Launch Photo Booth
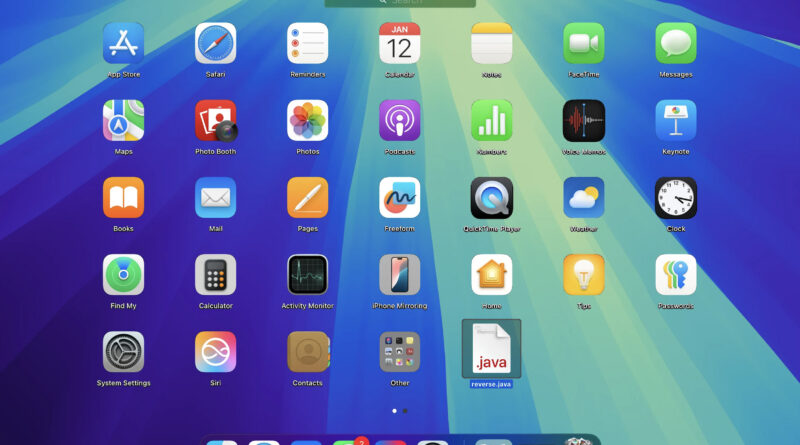The image size is (800, 445). pos(215,121)
